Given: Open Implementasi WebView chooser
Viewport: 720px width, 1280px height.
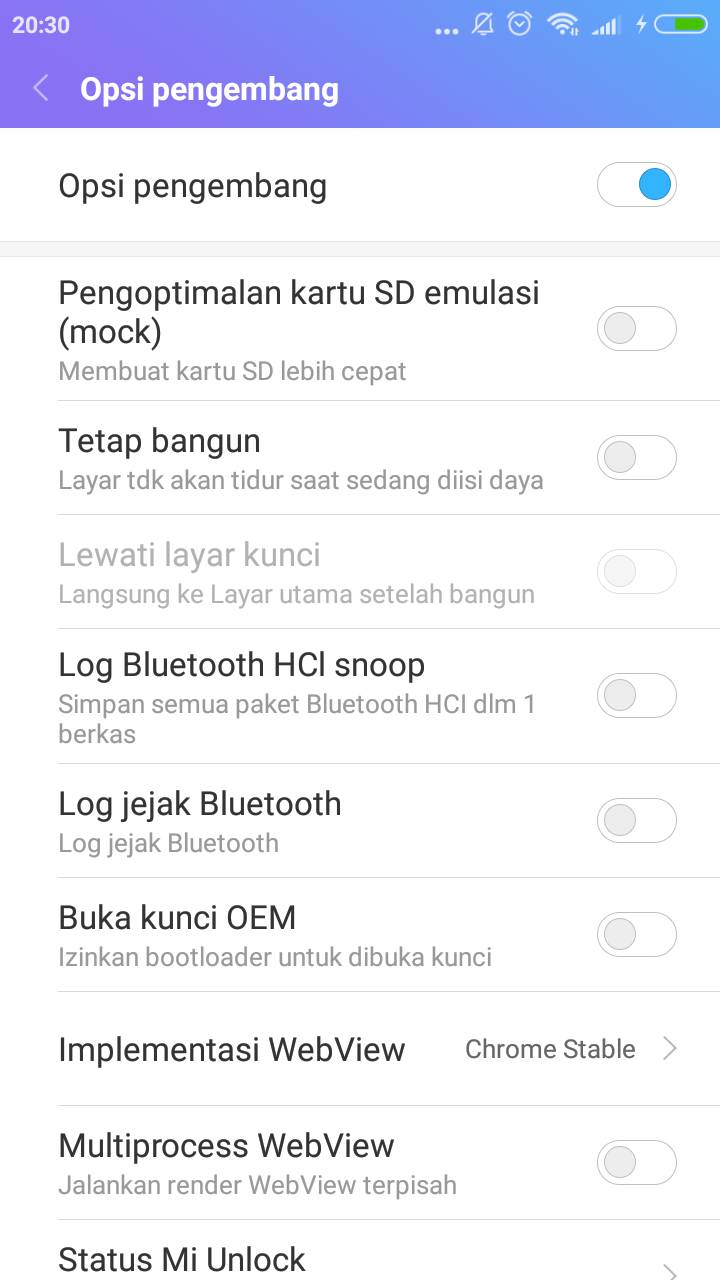Looking at the screenshot, I should pos(360,1049).
